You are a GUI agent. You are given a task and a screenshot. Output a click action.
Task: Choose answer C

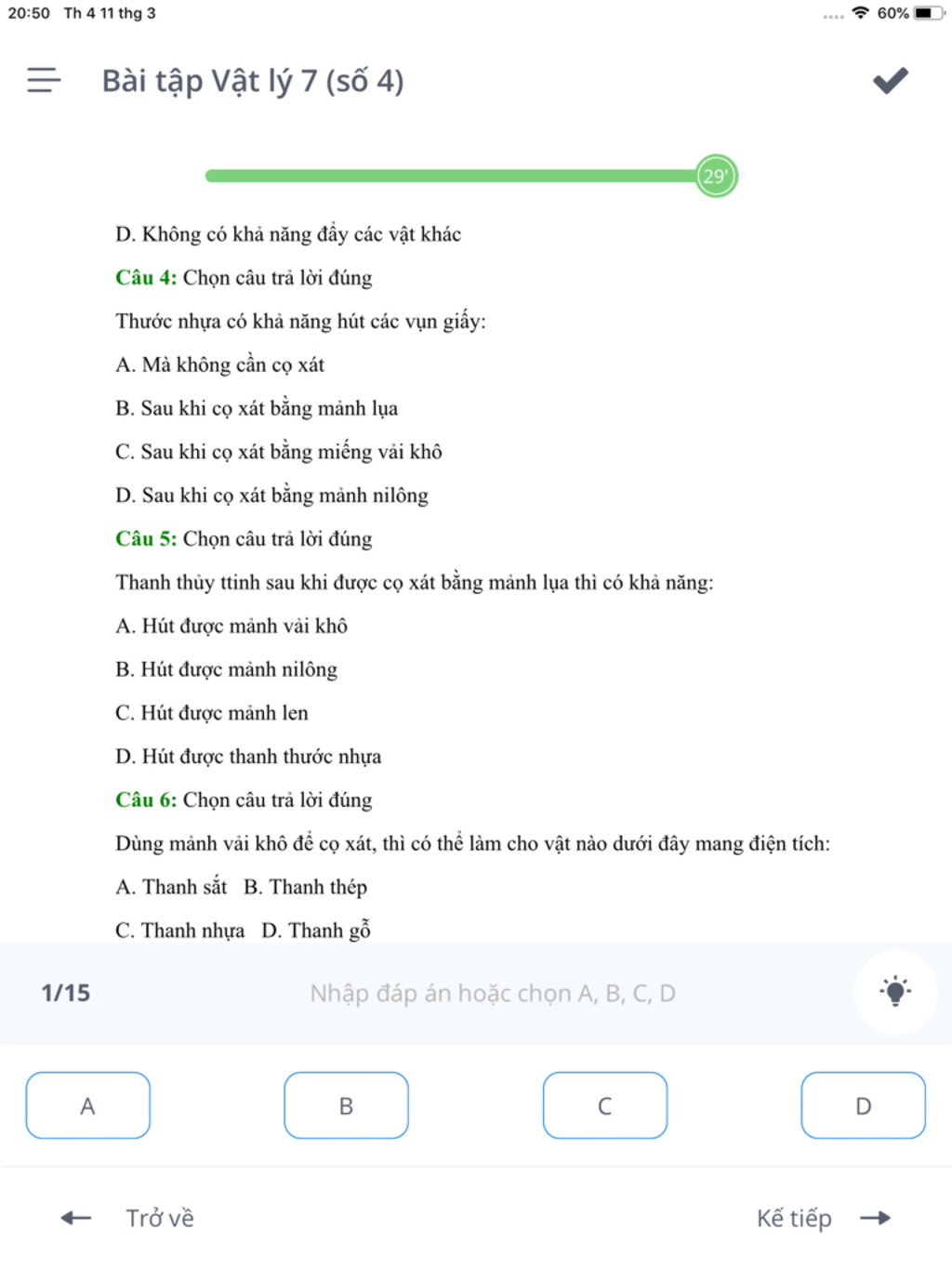click(604, 1105)
